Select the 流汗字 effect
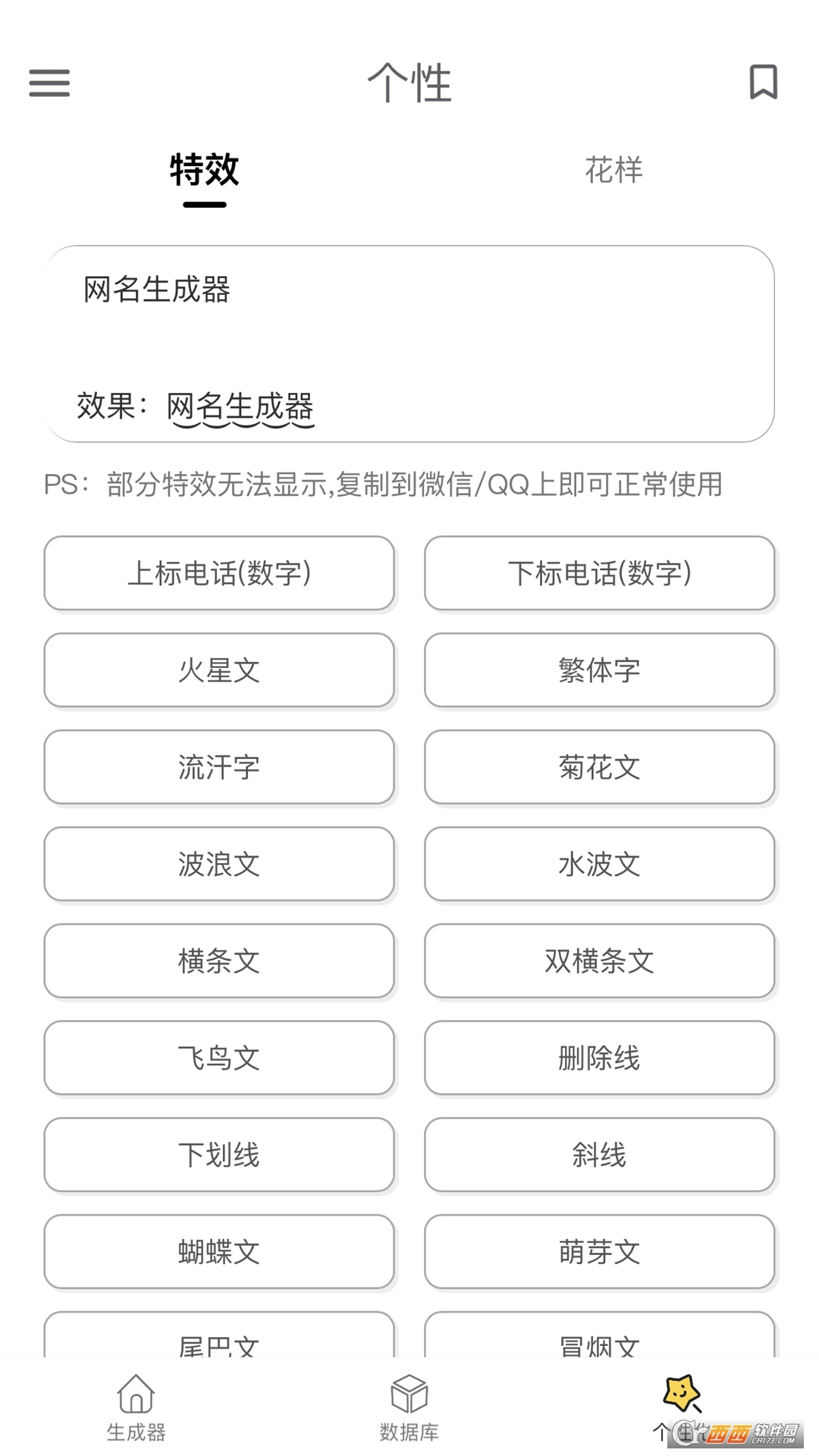This screenshot has width=819, height=1456. point(219,767)
